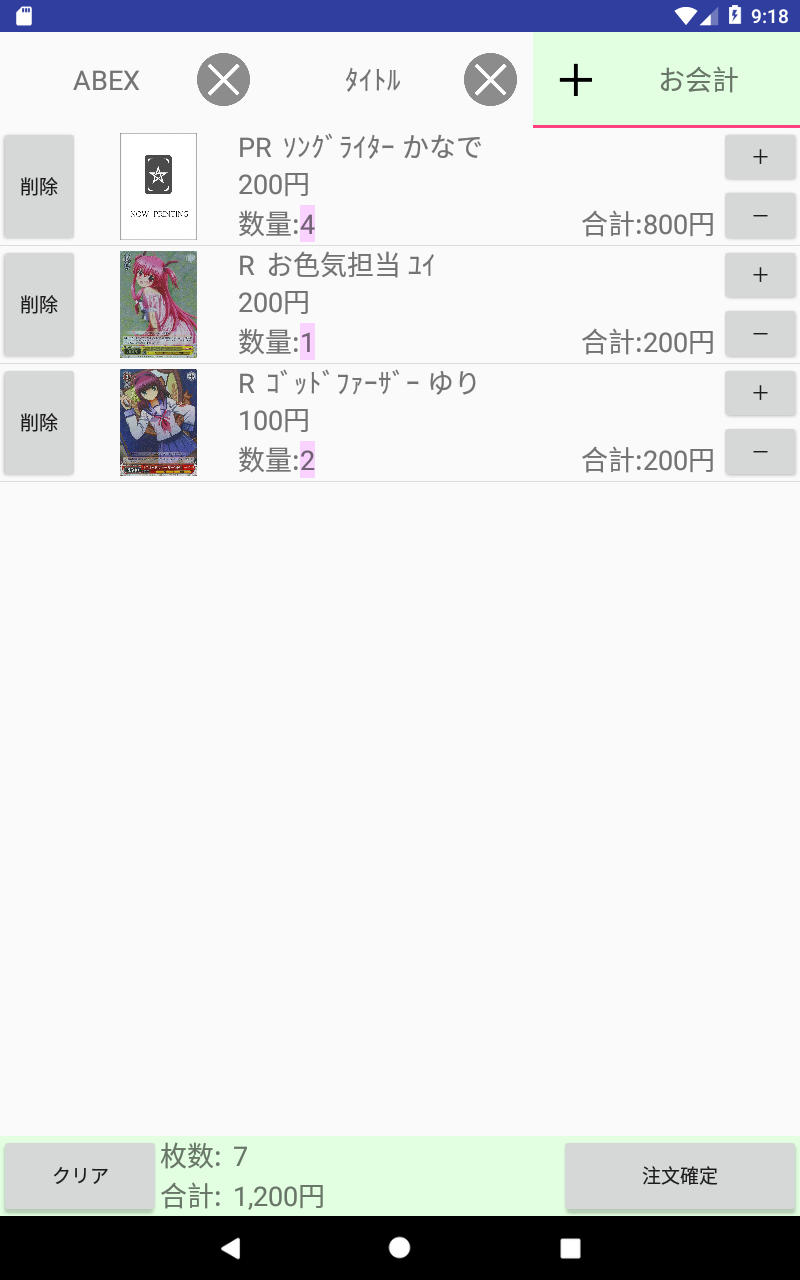Switch to the ABEX tab

106,81
